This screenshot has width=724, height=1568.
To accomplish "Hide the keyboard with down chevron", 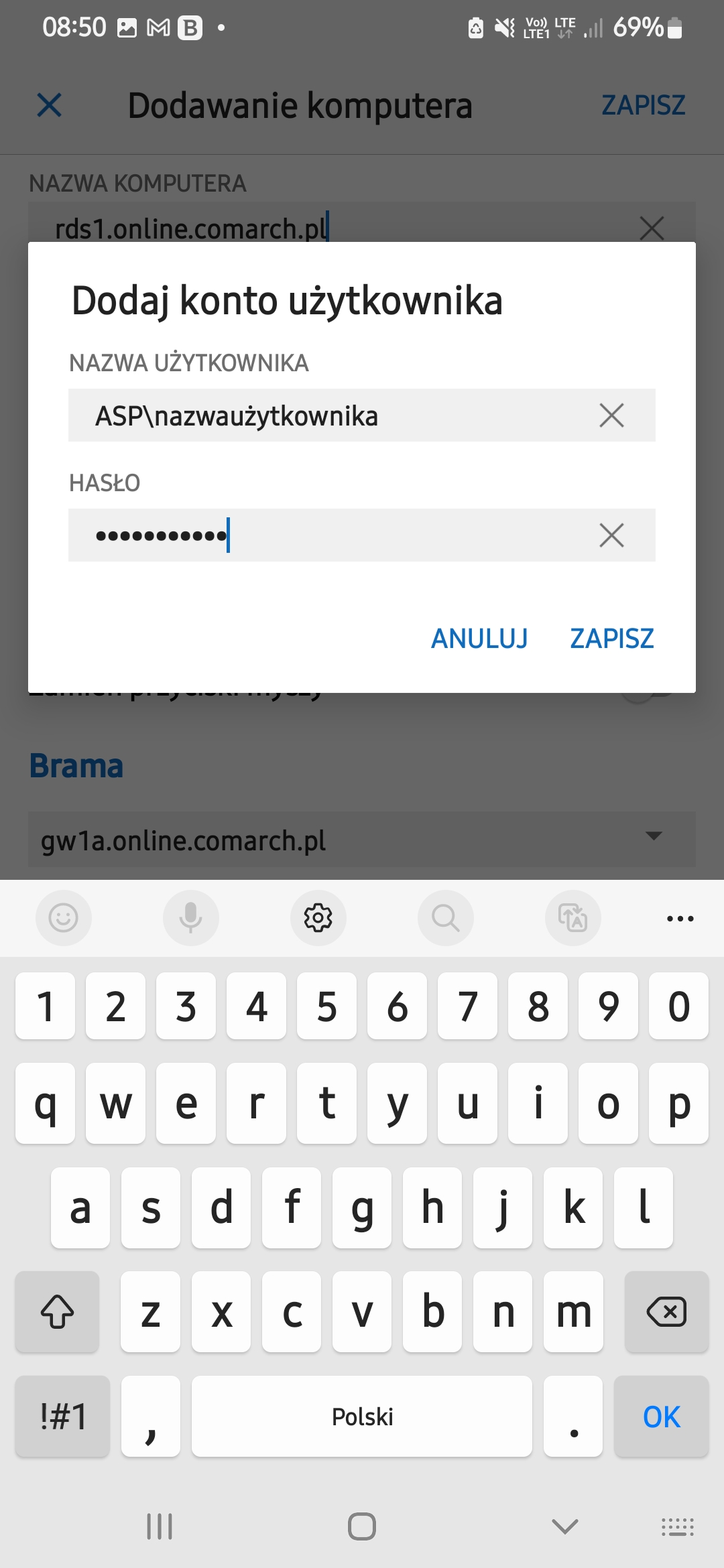I will (x=564, y=1526).
